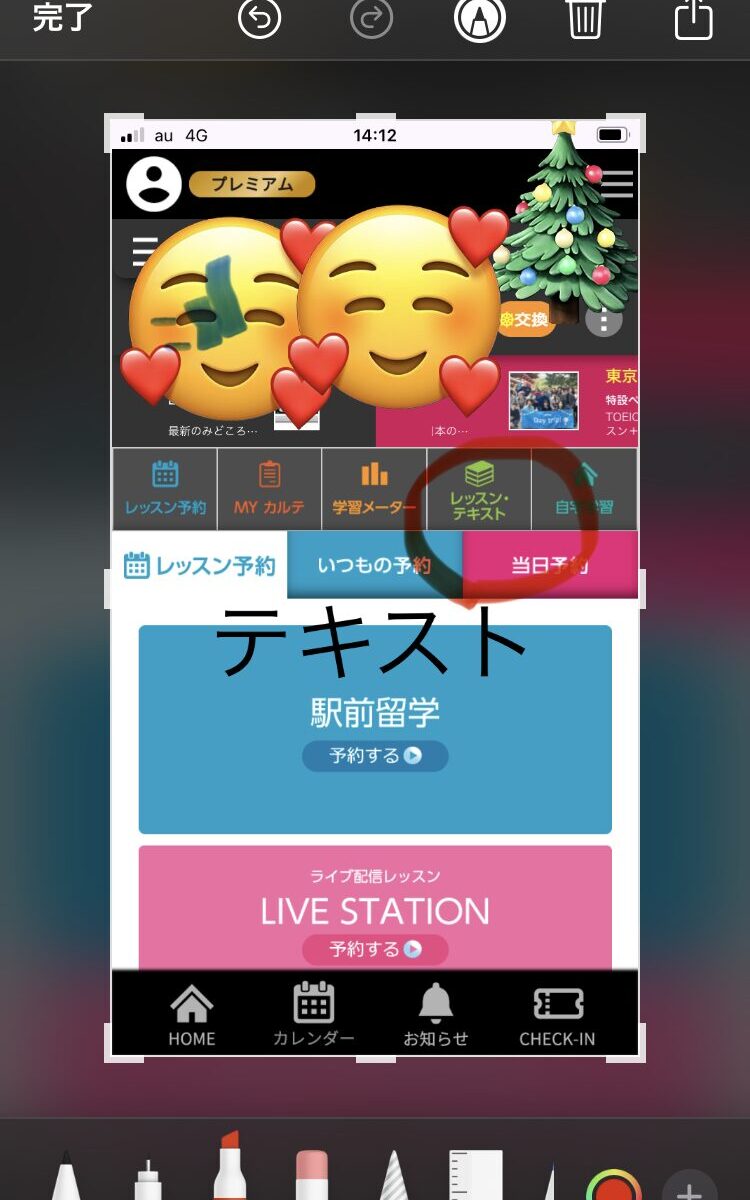Delete this screenshot with the trash icon
This screenshot has height=1200, width=750.
coord(585,19)
